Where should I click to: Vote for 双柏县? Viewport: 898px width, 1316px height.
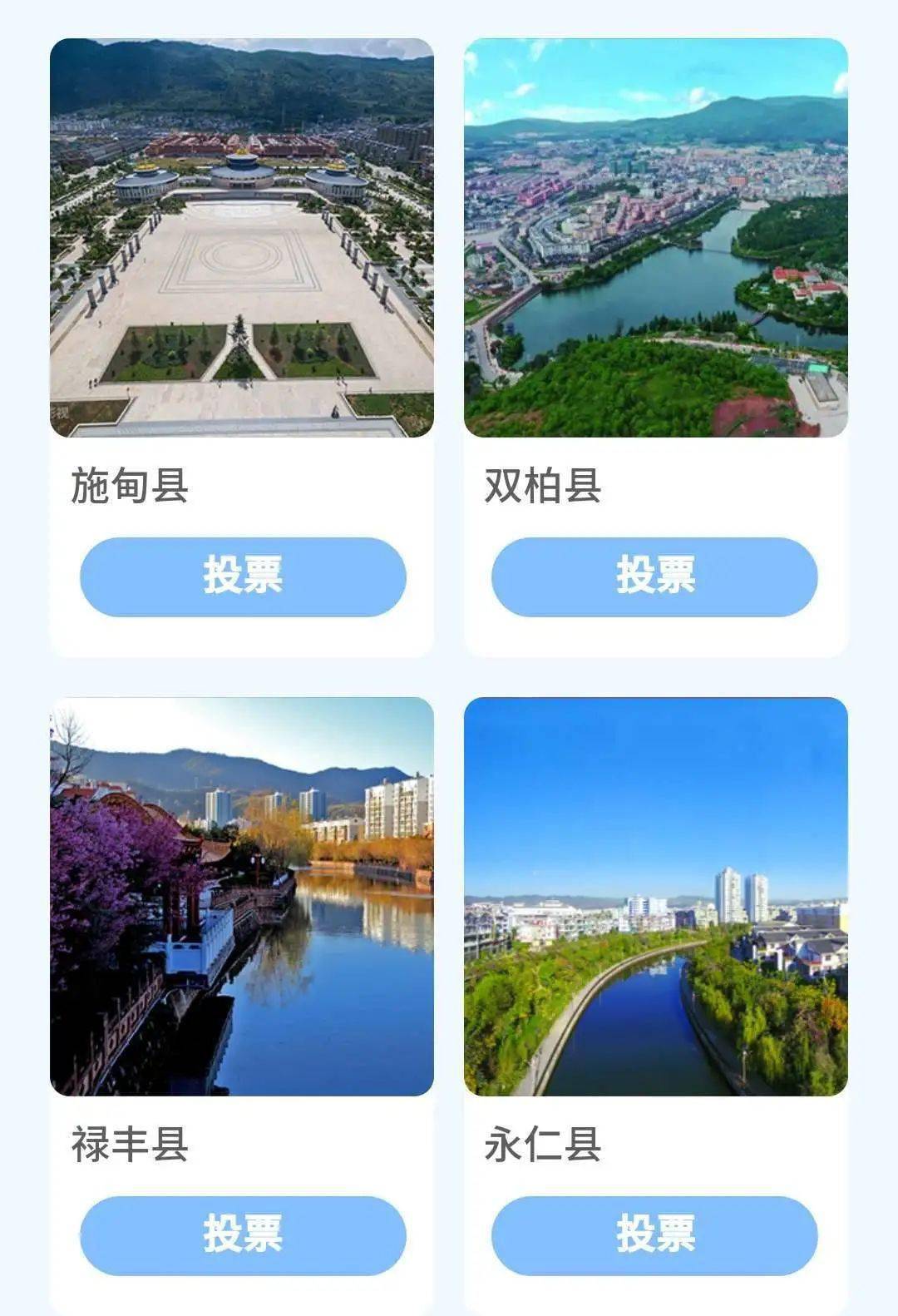pyautogui.click(x=654, y=576)
